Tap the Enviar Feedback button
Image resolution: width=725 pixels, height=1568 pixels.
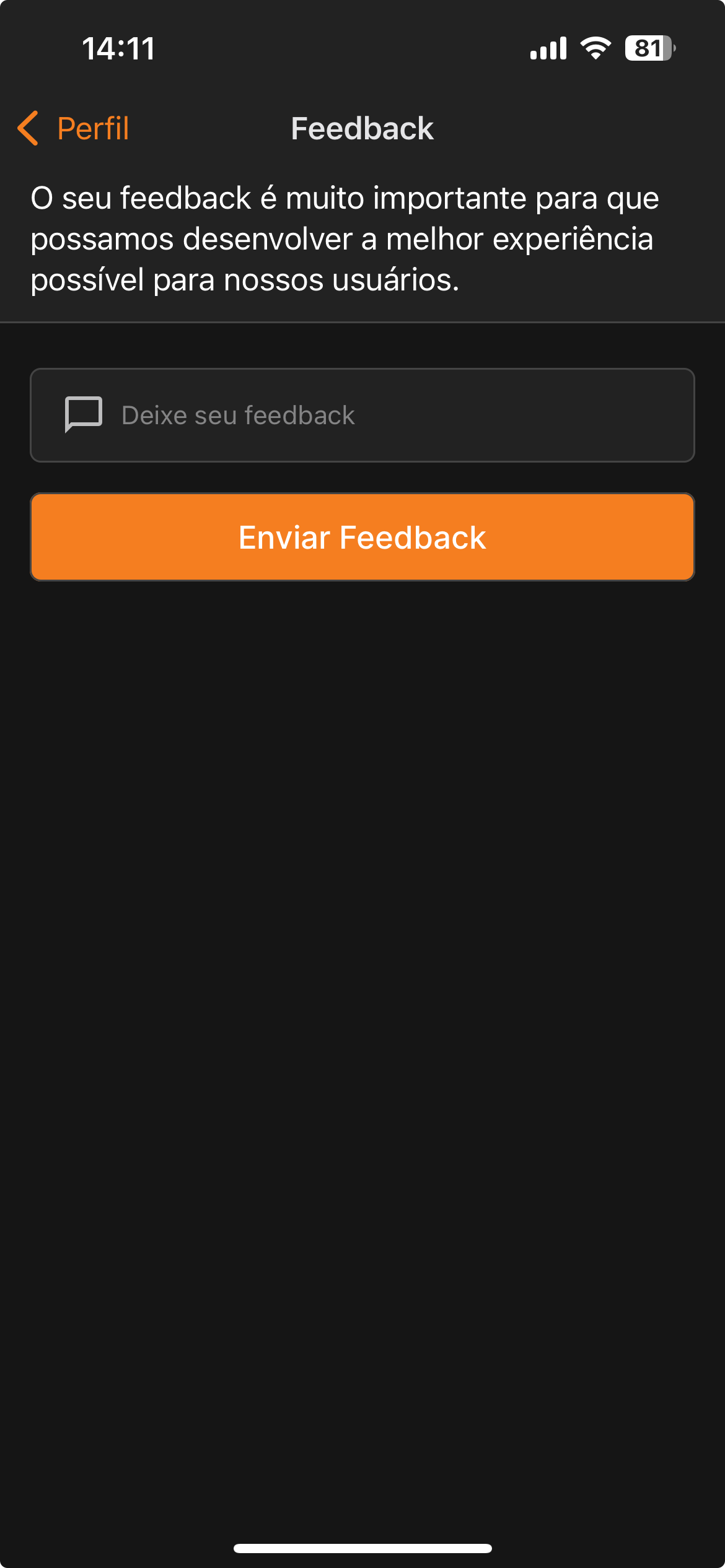pos(362,537)
